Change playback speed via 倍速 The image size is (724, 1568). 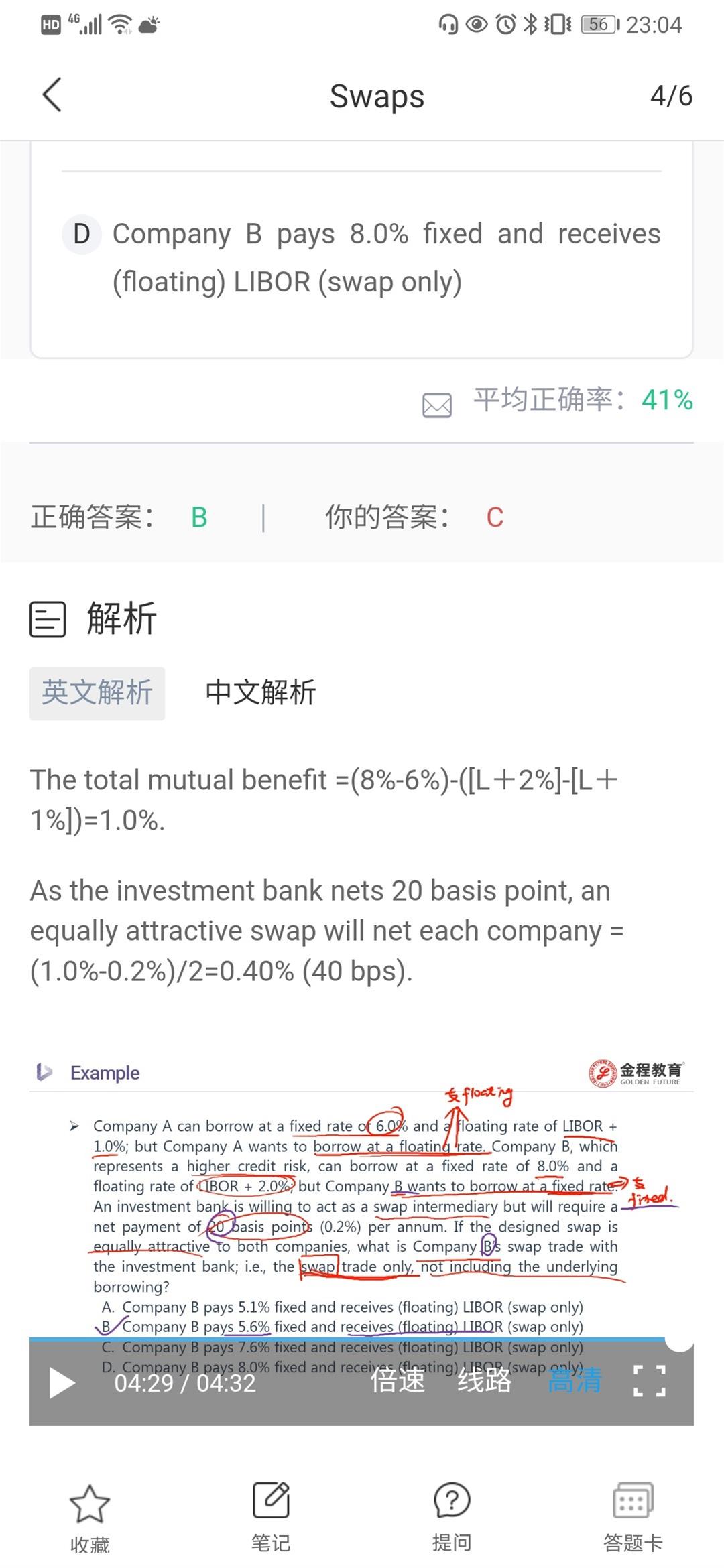[x=398, y=1381]
